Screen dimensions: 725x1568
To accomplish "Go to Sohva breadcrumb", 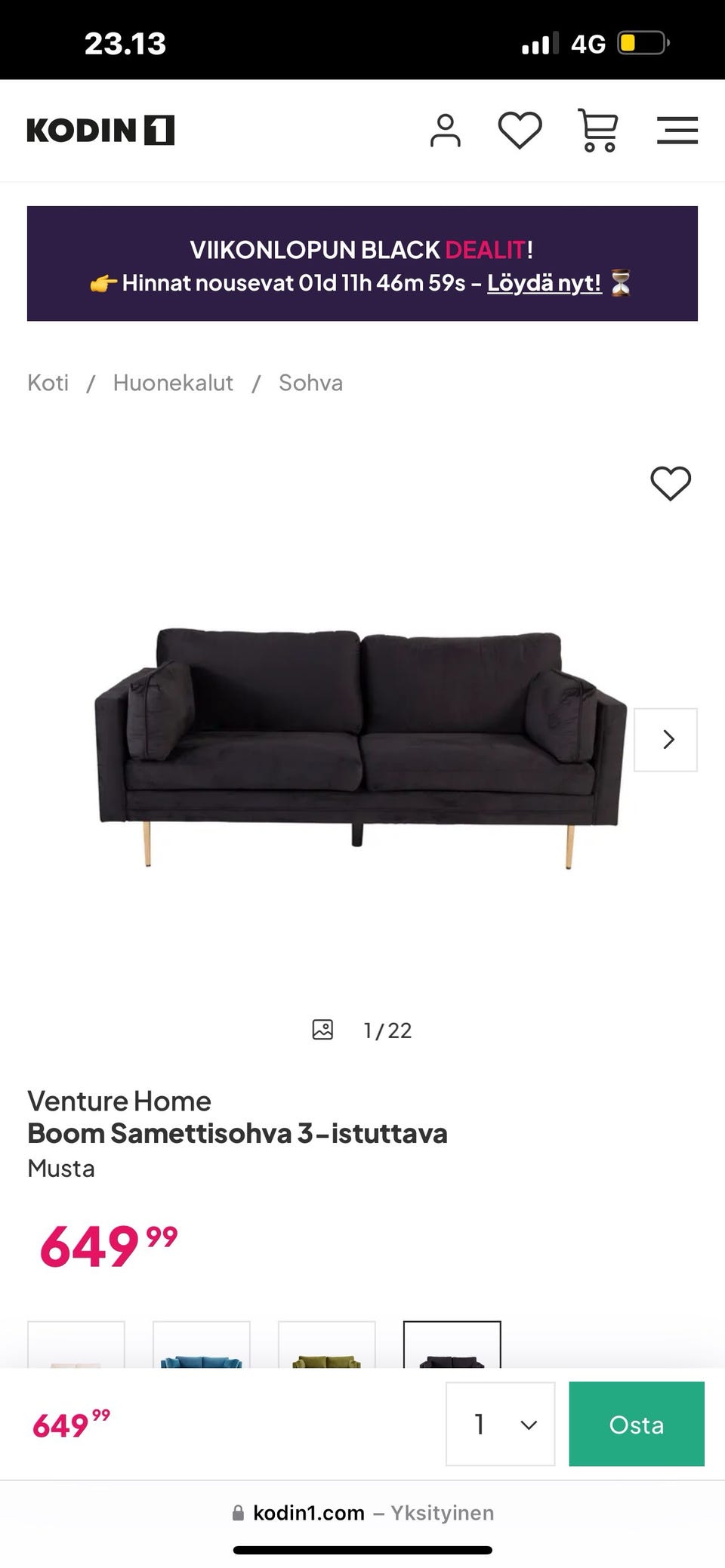I will [310, 383].
